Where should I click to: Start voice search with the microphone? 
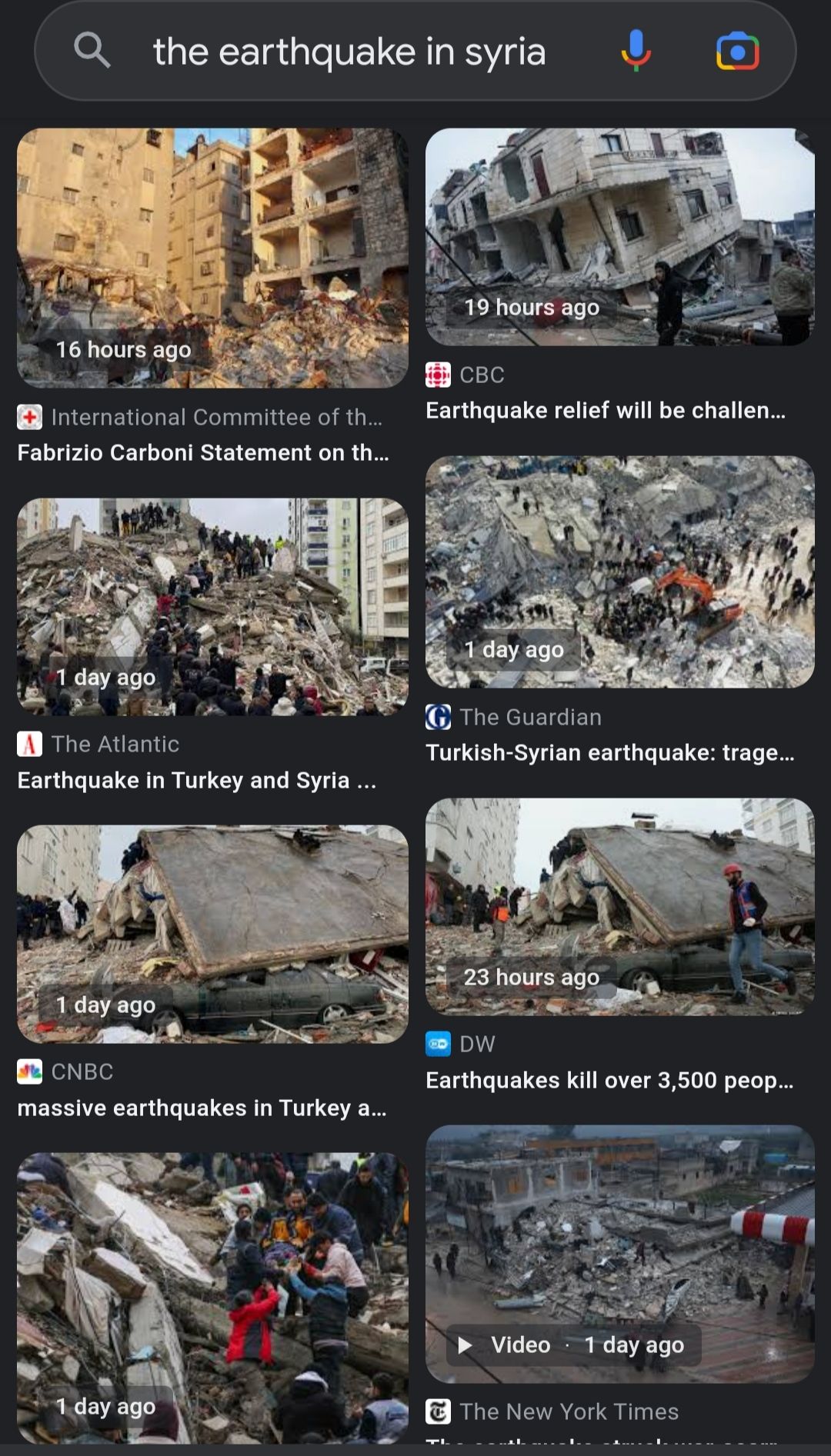click(636, 52)
